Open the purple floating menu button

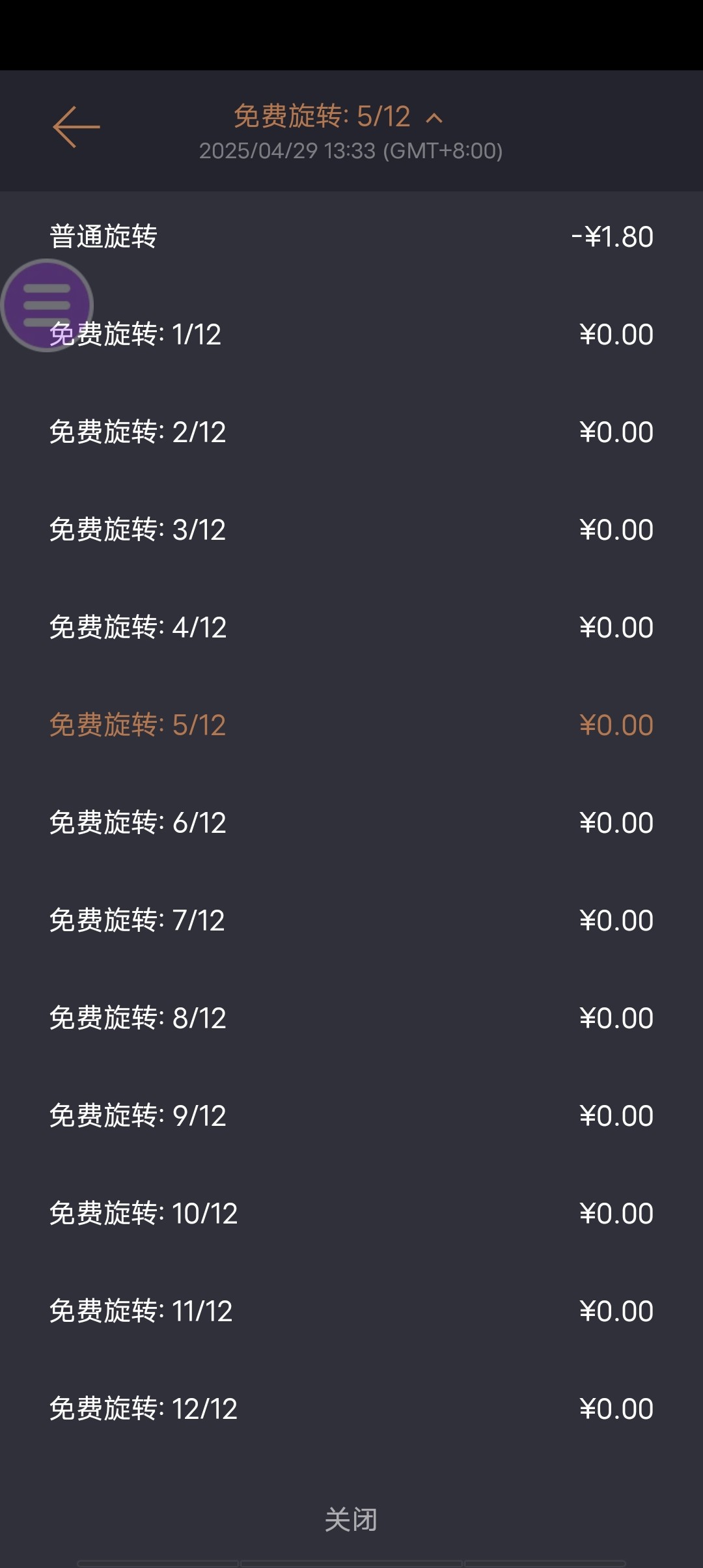47,305
